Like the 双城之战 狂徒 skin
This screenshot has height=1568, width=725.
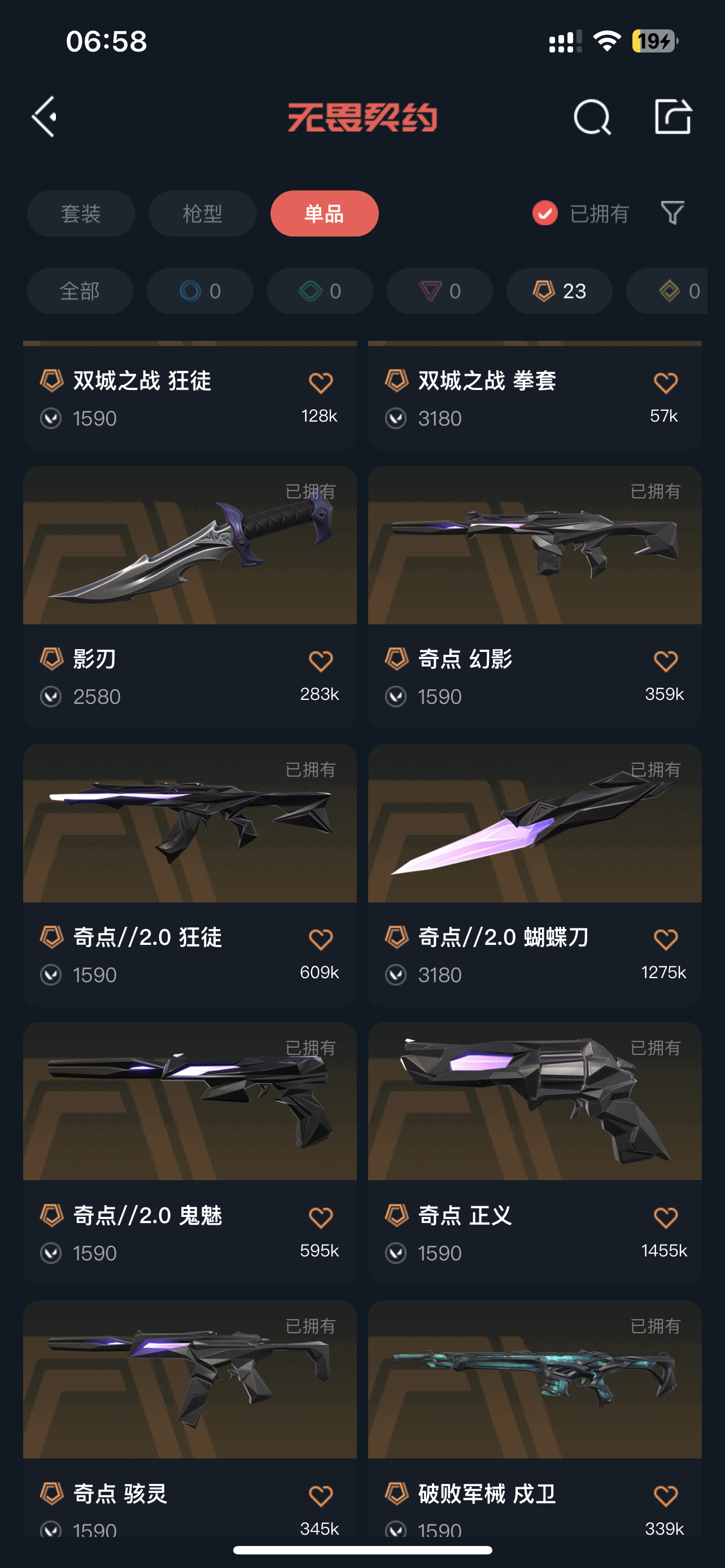[321, 383]
